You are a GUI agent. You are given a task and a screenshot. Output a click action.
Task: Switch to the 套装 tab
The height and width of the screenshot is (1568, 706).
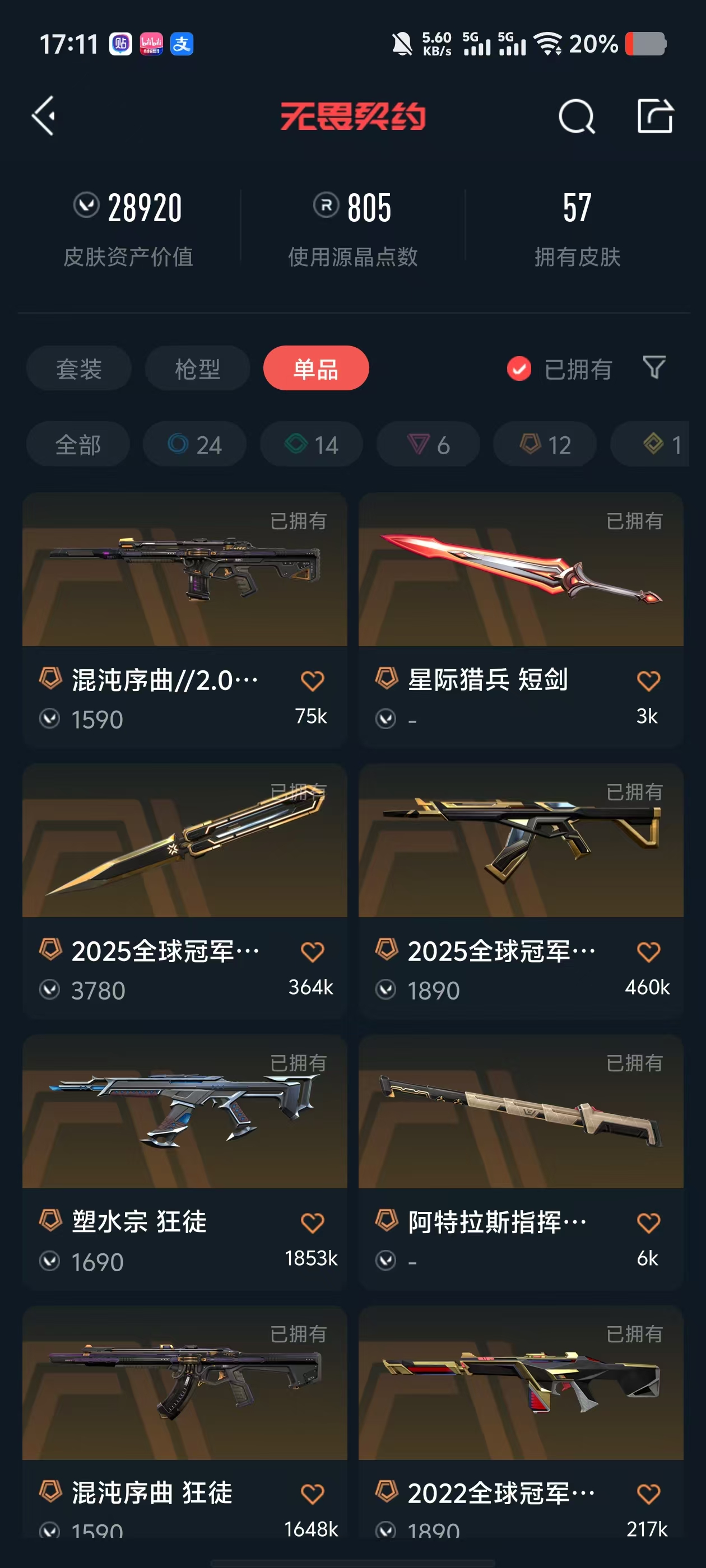coord(78,369)
